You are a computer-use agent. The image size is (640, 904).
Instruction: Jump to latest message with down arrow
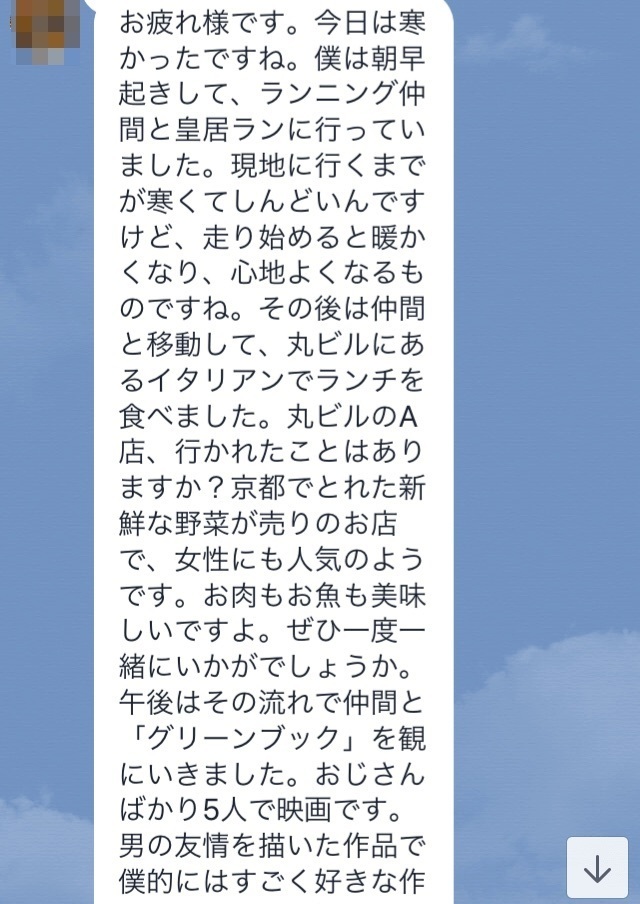click(x=597, y=868)
